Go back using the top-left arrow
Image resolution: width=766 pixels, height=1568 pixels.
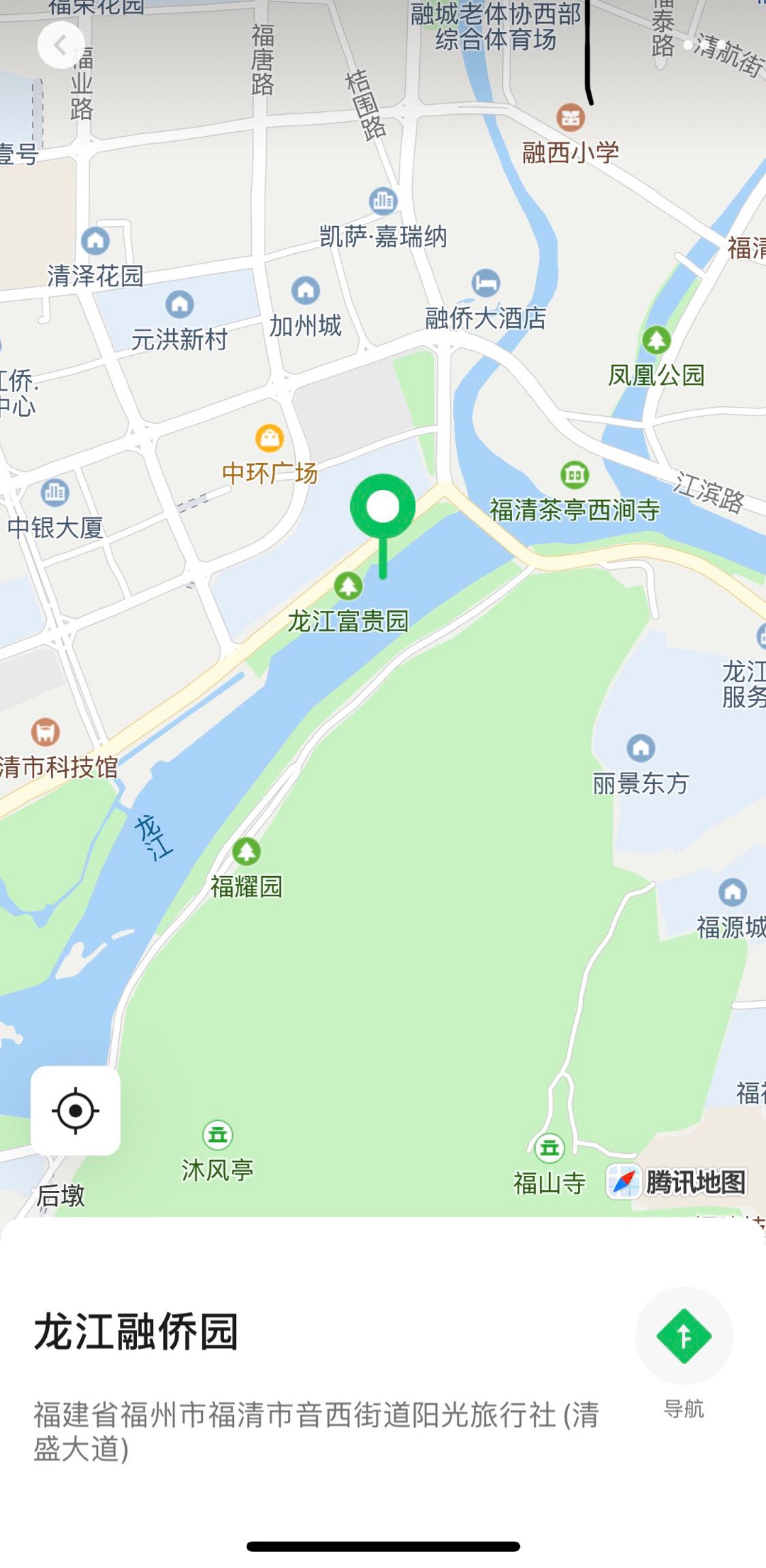(61, 45)
